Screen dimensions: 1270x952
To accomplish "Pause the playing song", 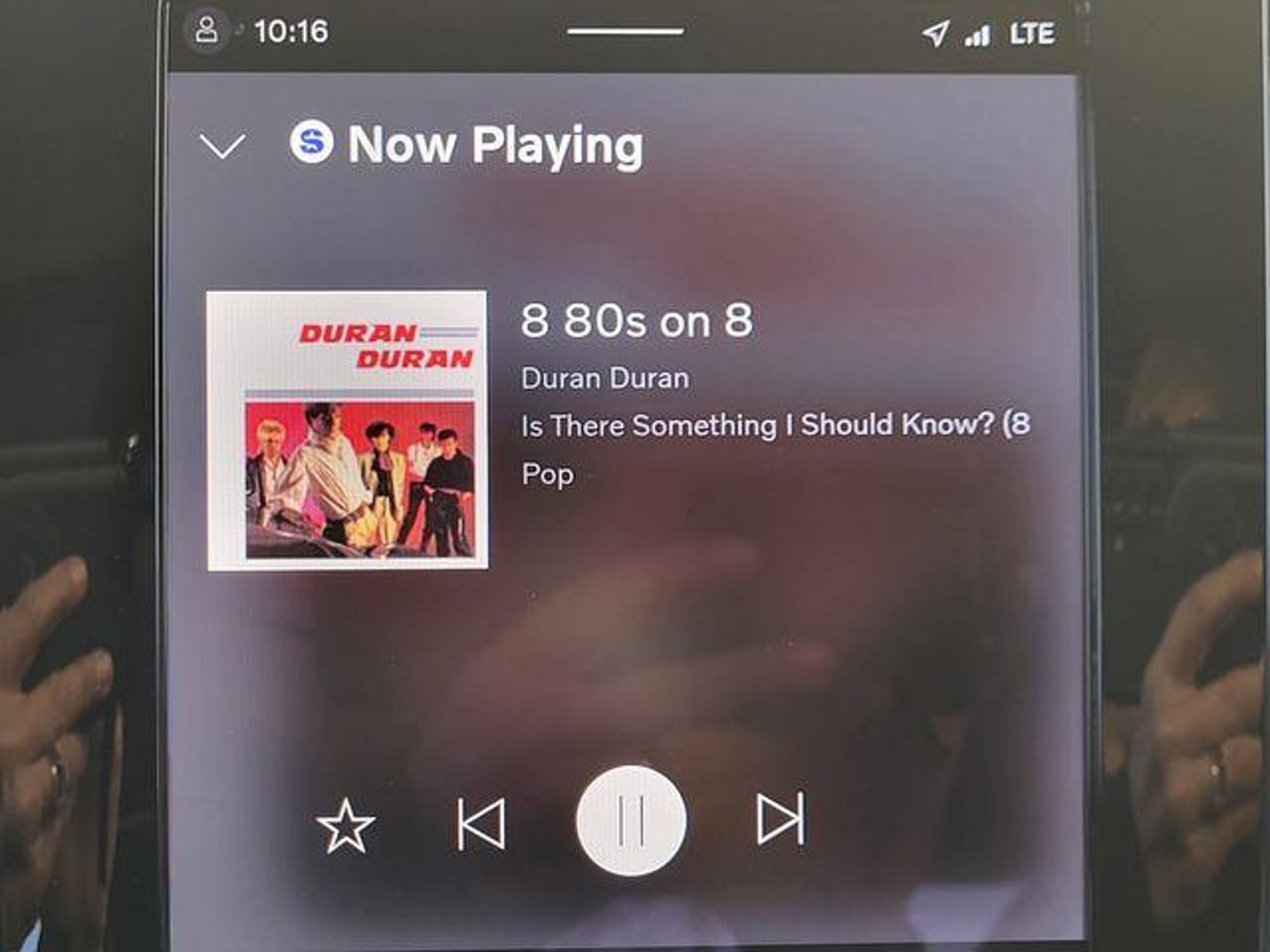I will click(631, 820).
